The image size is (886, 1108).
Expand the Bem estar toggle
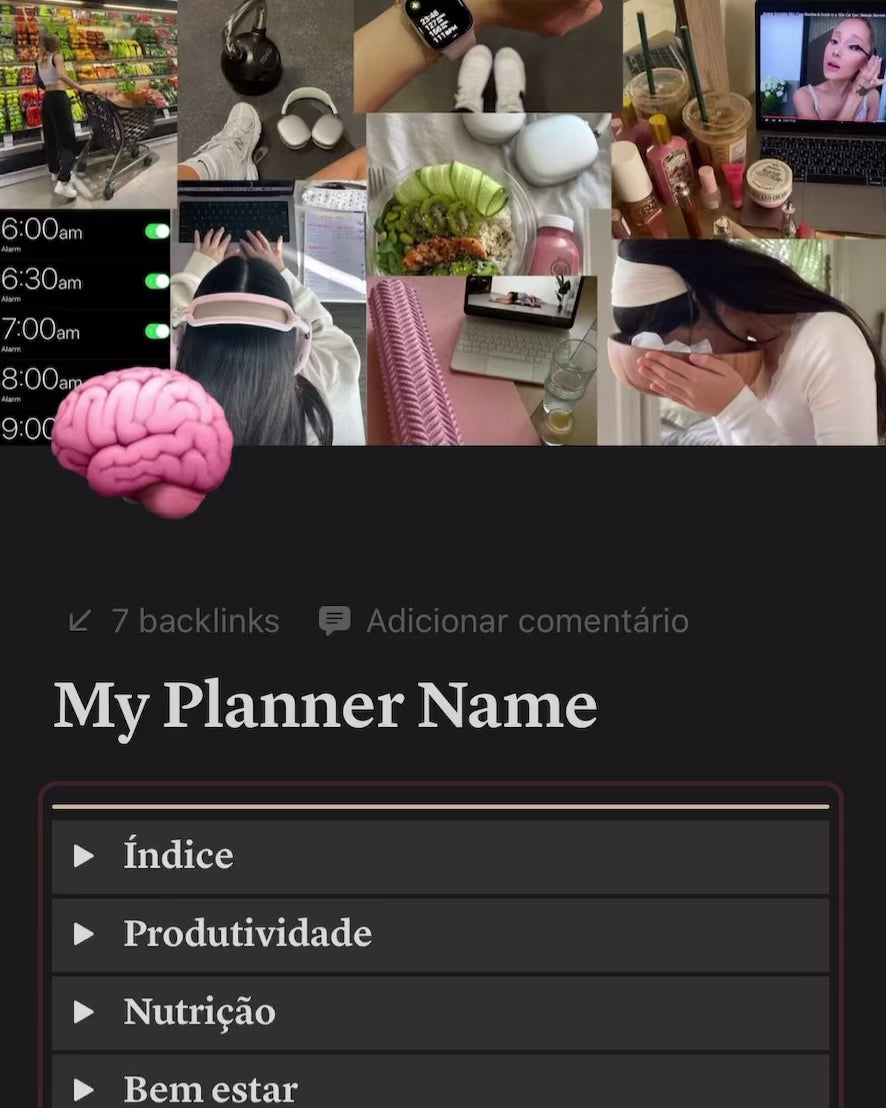click(x=84, y=1089)
